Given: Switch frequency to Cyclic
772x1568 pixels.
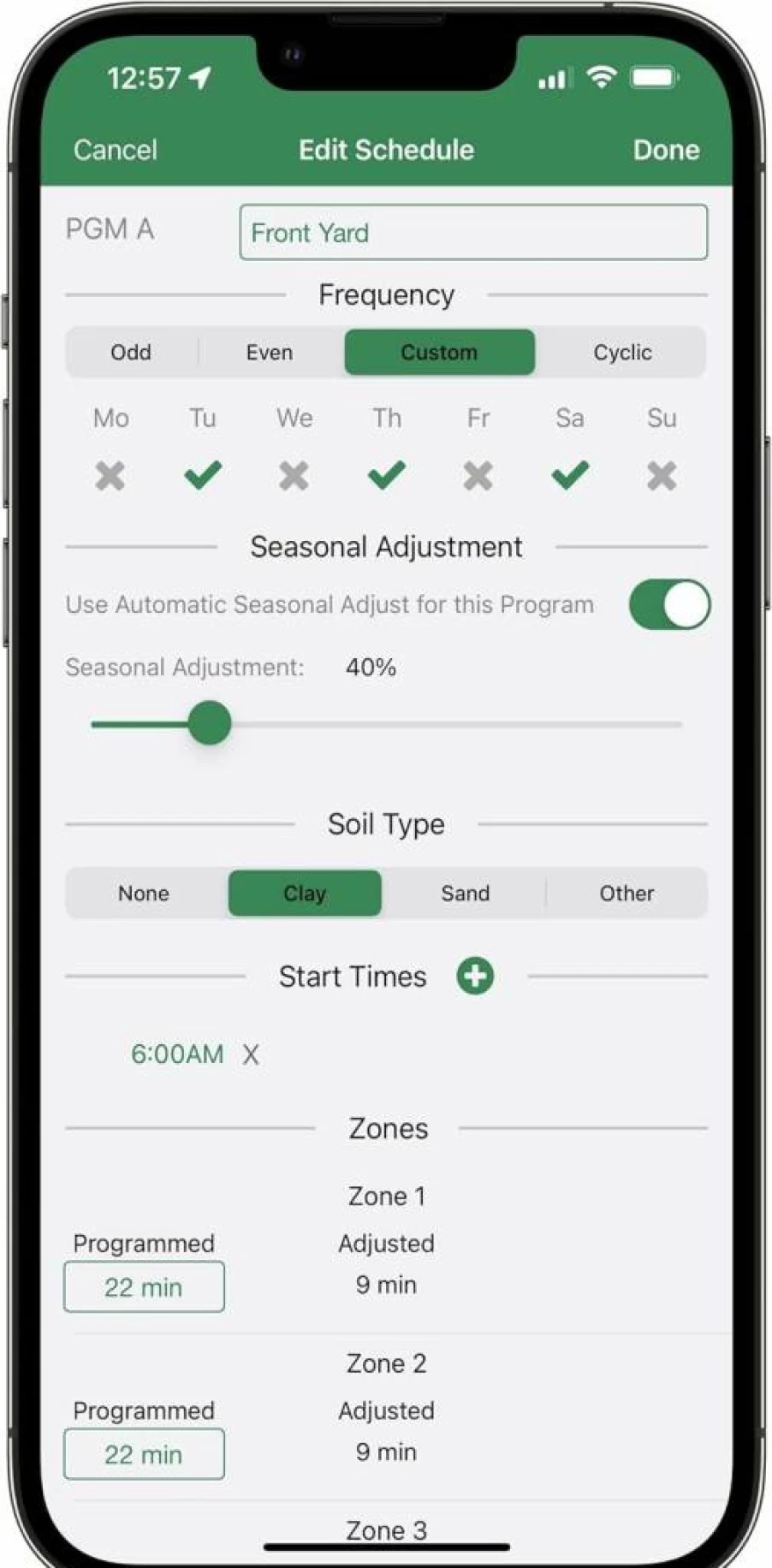Looking at the screenshot, I should [622, 352].
